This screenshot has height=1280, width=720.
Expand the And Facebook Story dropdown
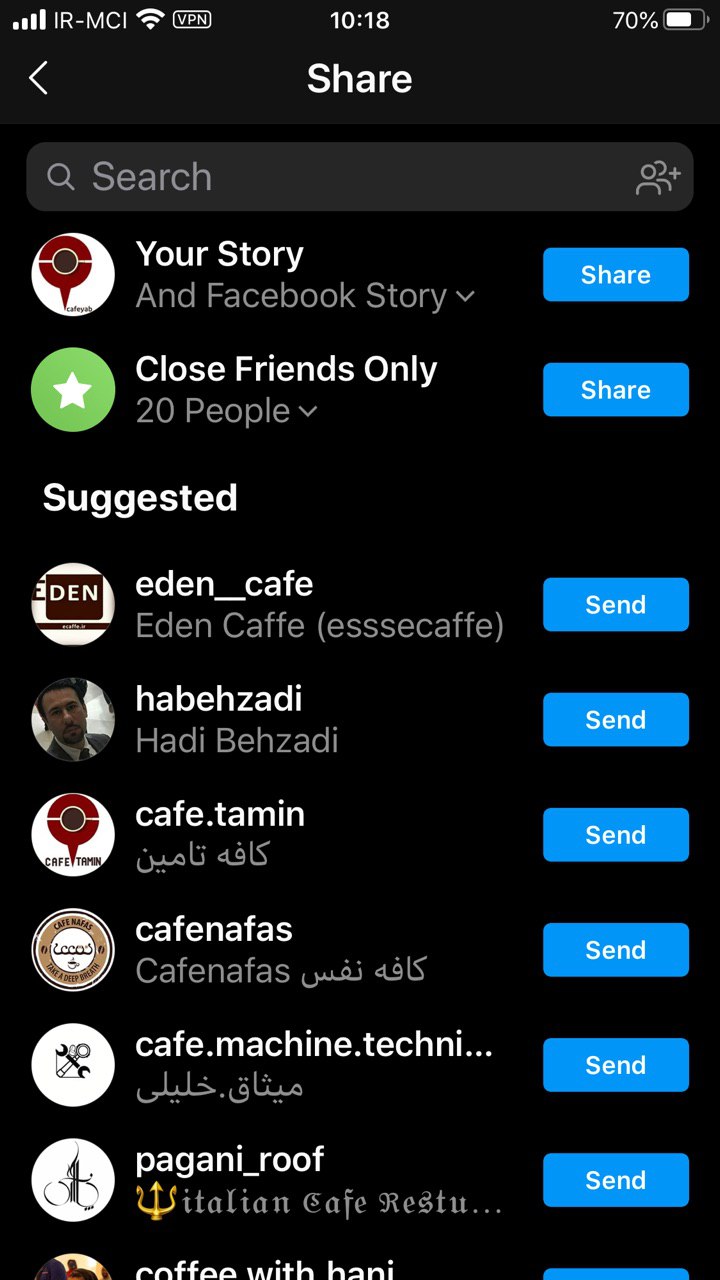[x=465, y=296]
